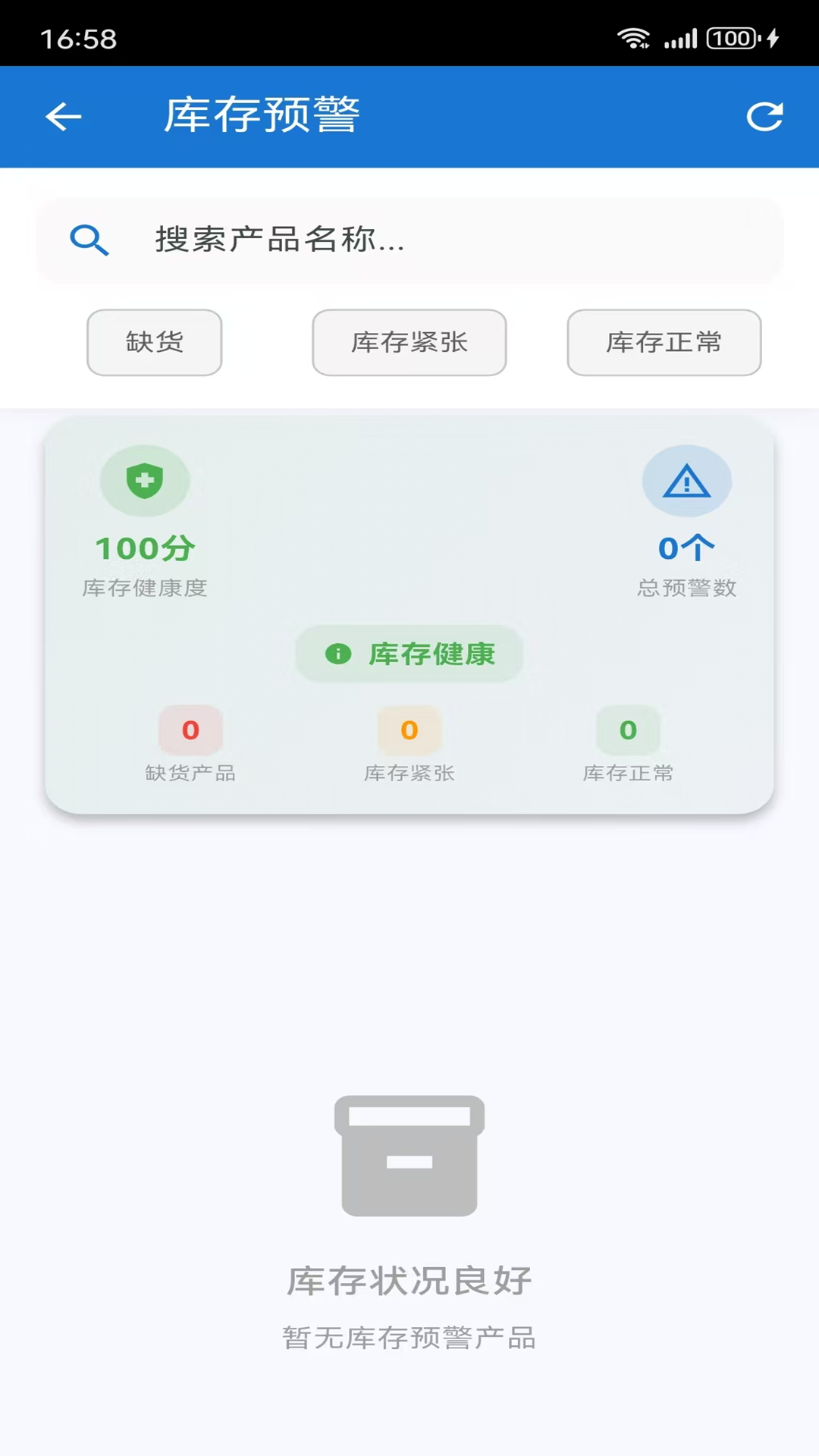Activate the 库存正常 filter
This screenshot has height=1456, width=819.
pyautogui.click(x=664, y=343)
